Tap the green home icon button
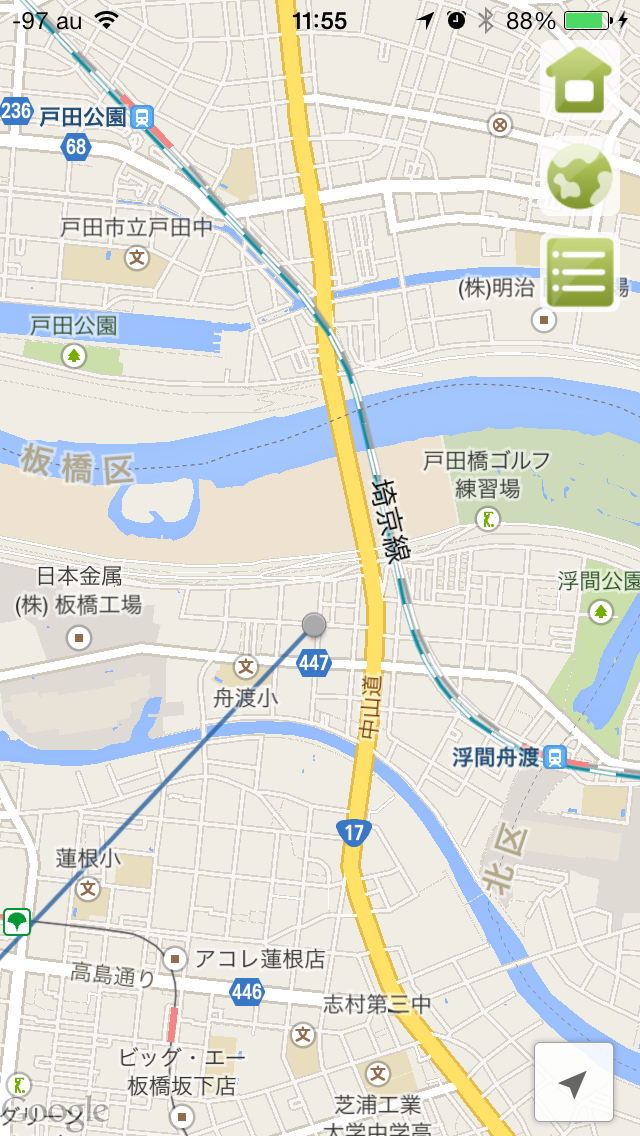The width and height of the screenshot is (640, 1136). [579, 80]
